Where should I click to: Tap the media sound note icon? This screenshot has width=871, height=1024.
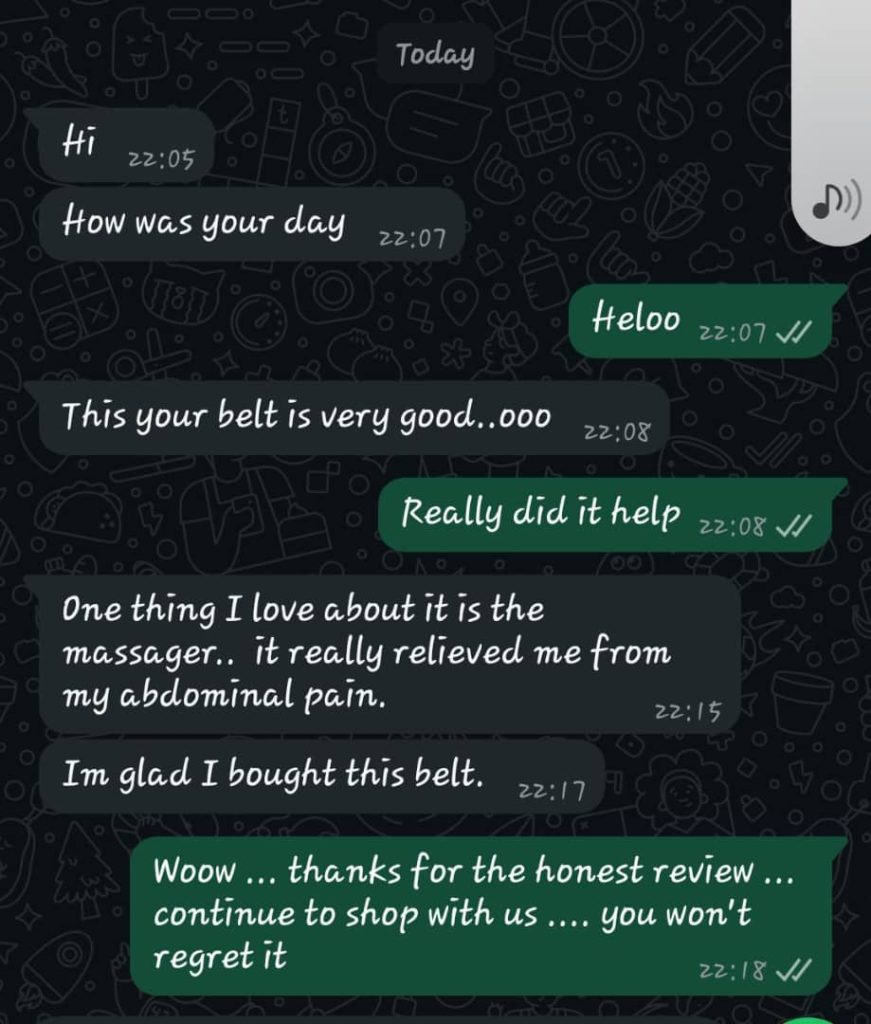coord(835,202)
